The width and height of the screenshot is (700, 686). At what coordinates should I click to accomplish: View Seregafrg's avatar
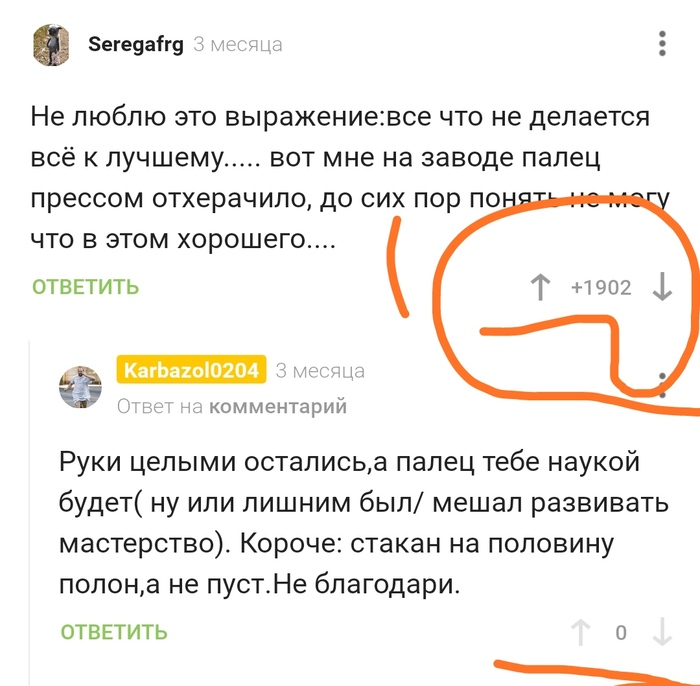(x=51, y=45)
